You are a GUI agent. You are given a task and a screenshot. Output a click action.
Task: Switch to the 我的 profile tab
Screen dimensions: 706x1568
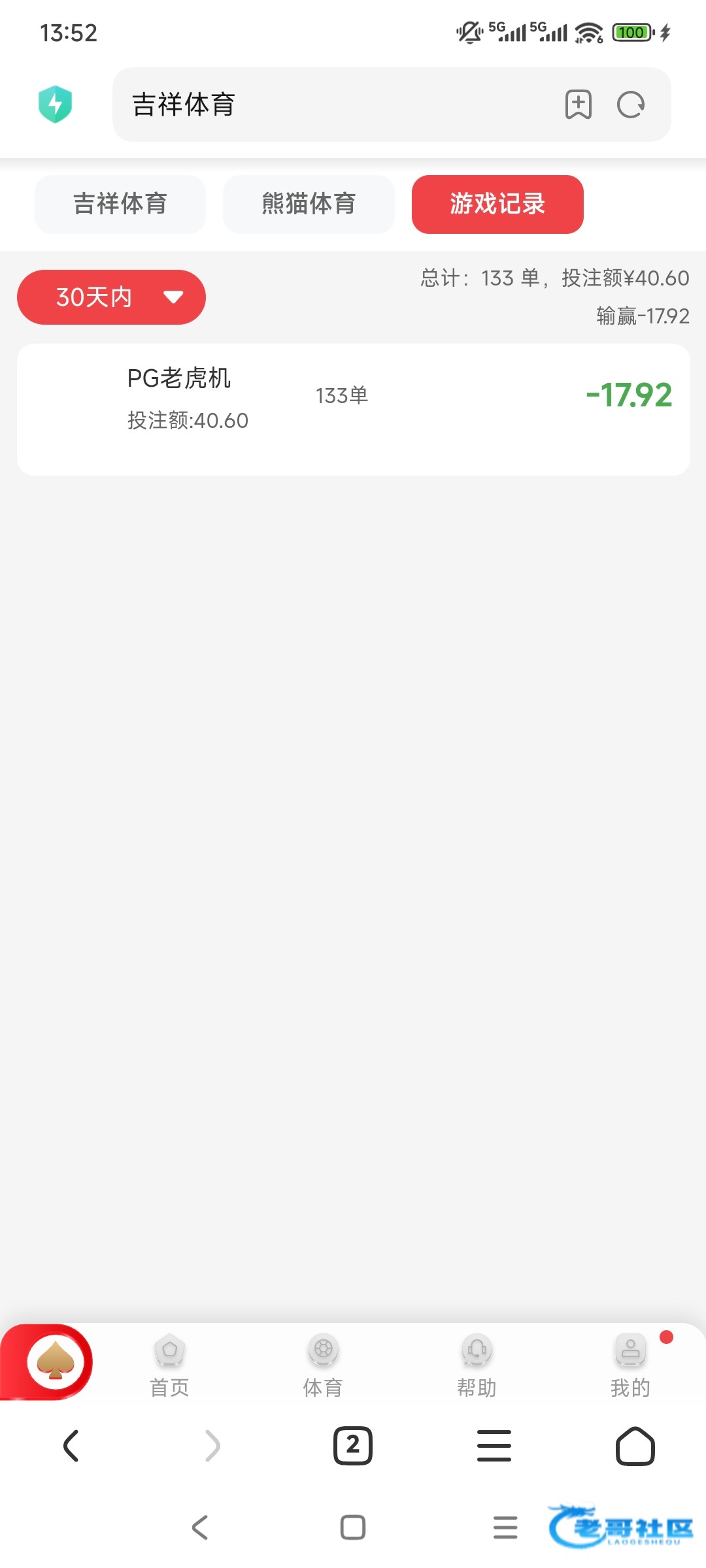point(630,1365)
